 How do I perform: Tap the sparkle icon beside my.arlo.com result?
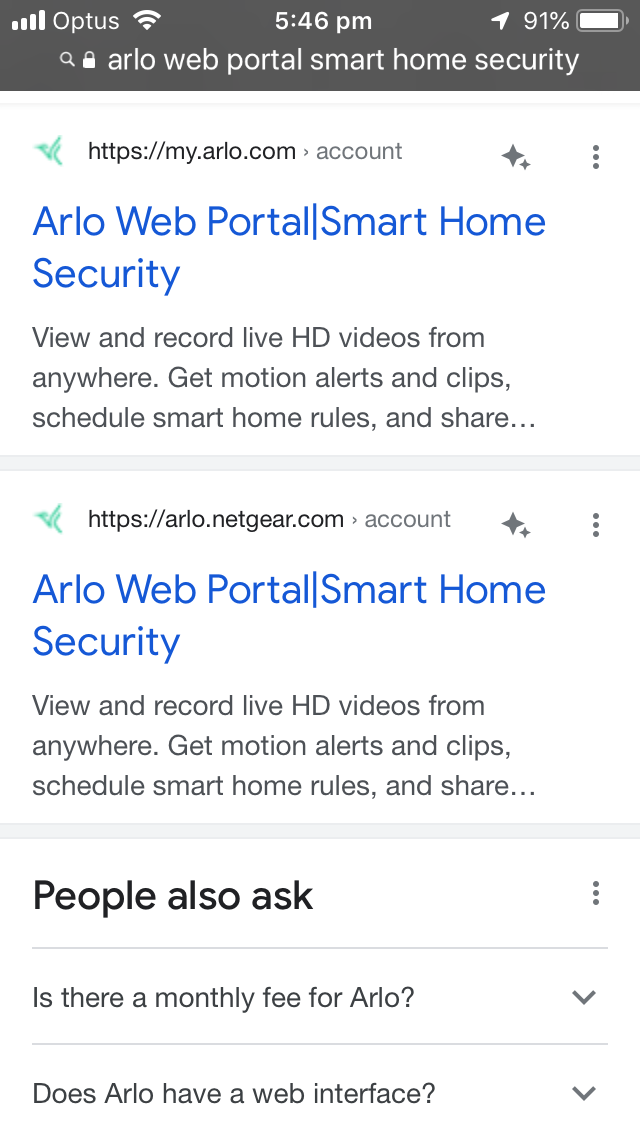(x=516, y=157)
